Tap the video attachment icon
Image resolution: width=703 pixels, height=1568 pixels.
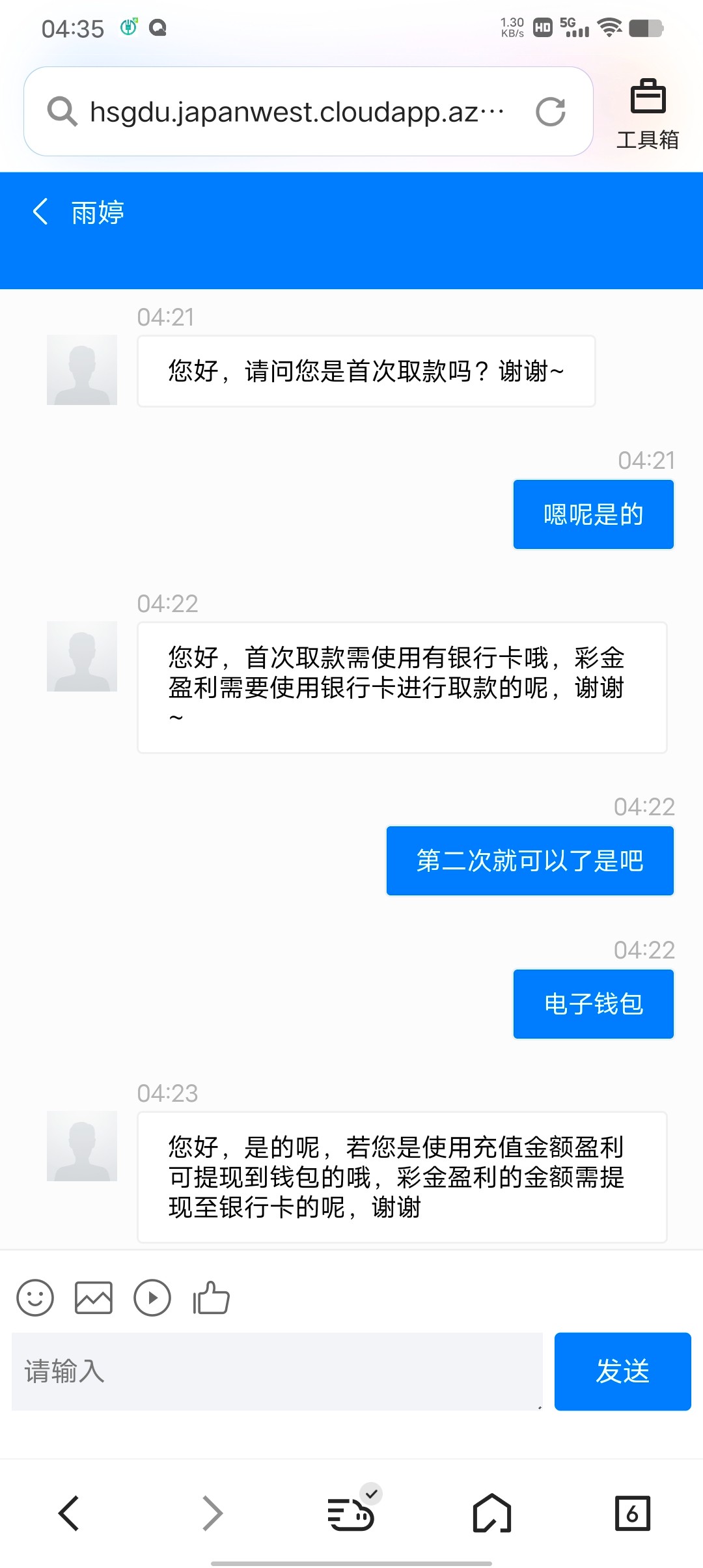click(x=152, y=1298)
